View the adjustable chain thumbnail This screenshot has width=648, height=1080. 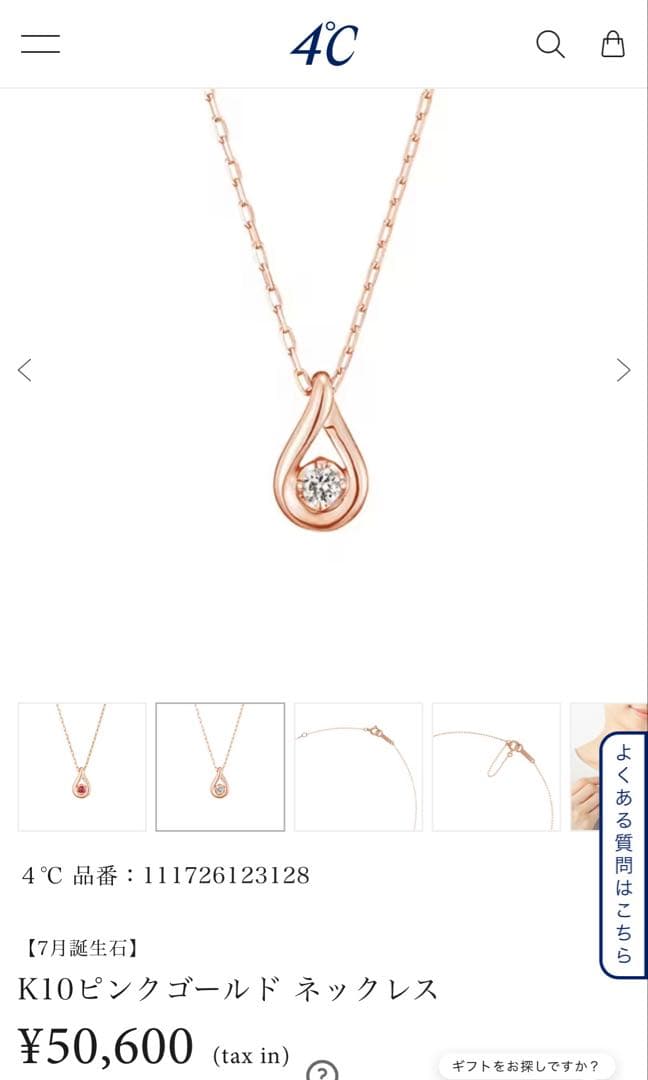496,767
